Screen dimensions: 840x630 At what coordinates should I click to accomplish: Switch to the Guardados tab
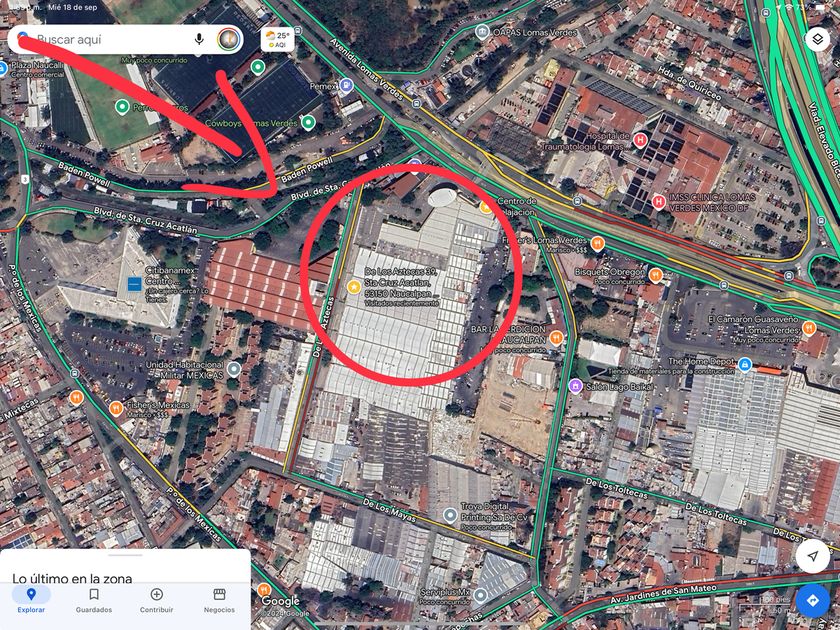coord(94,599)
